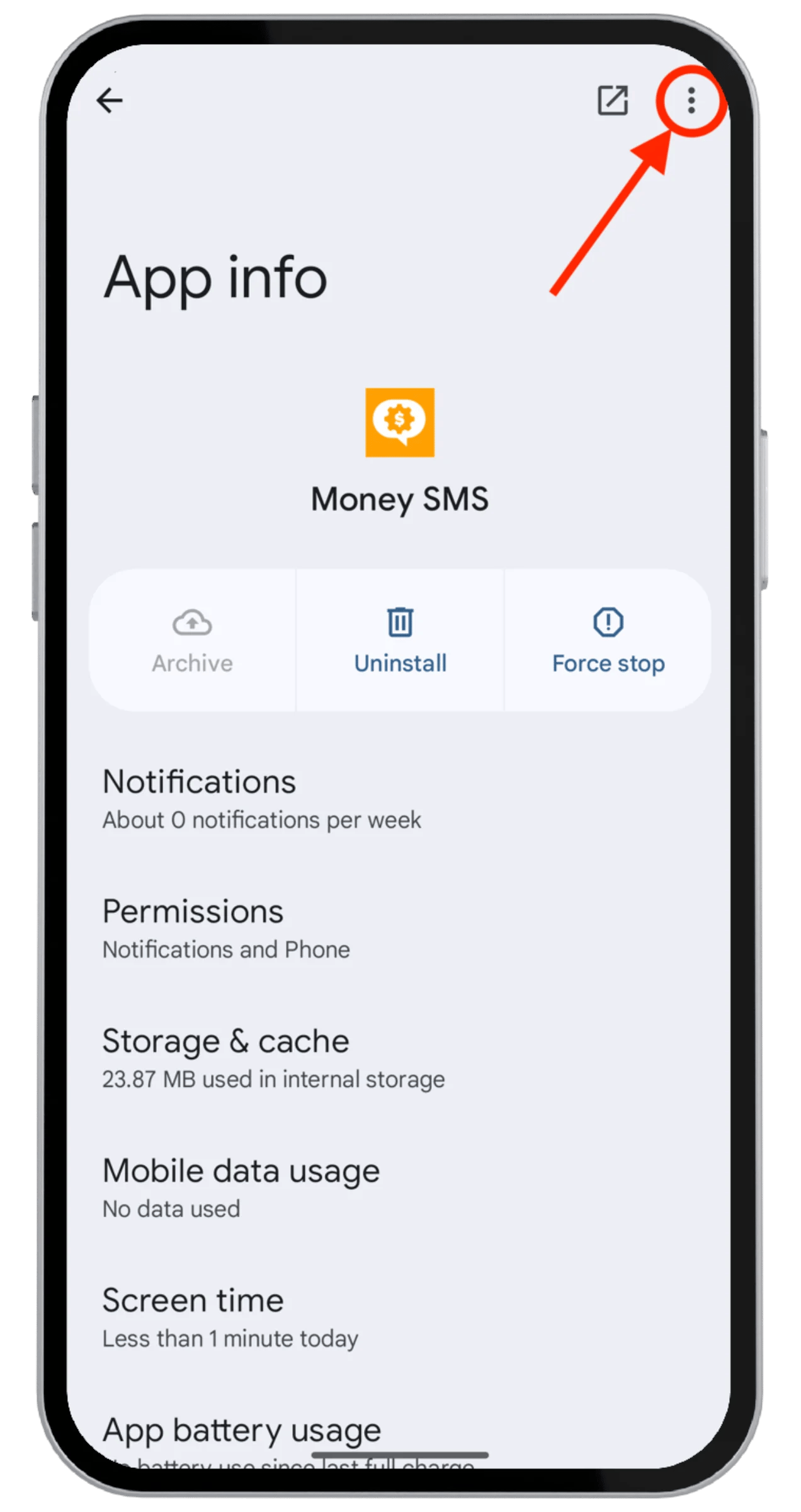Screen dimensions: 801x1512
Task: Open the app's store details page
Action: (612, 101)
